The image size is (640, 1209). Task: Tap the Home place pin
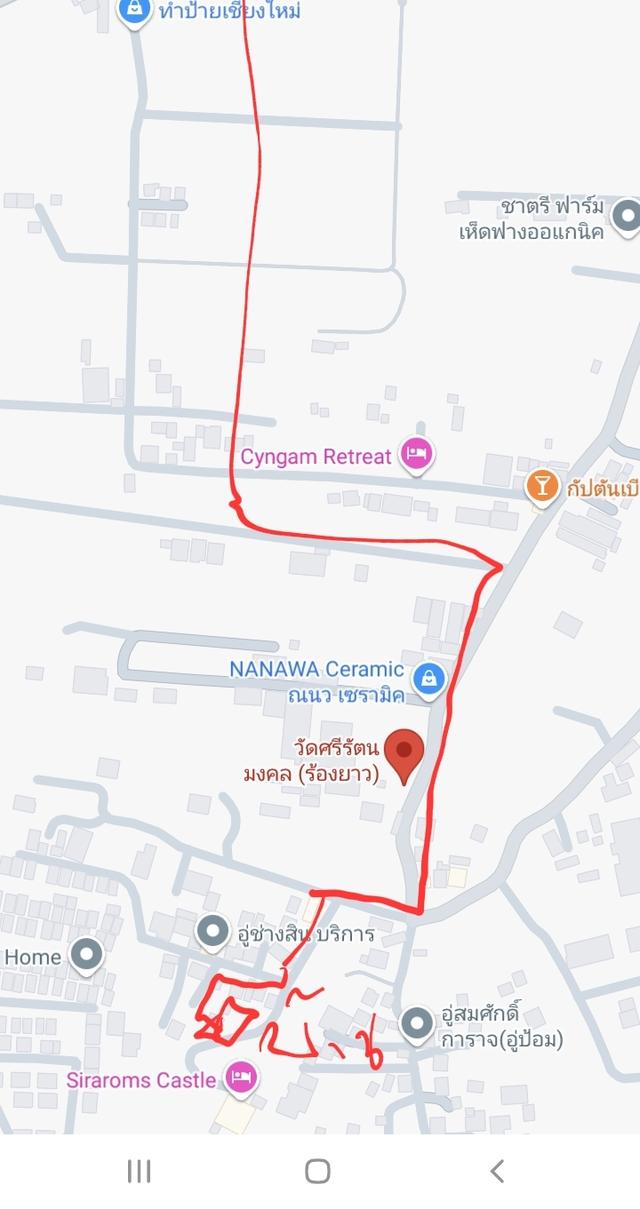click(87, 955)
